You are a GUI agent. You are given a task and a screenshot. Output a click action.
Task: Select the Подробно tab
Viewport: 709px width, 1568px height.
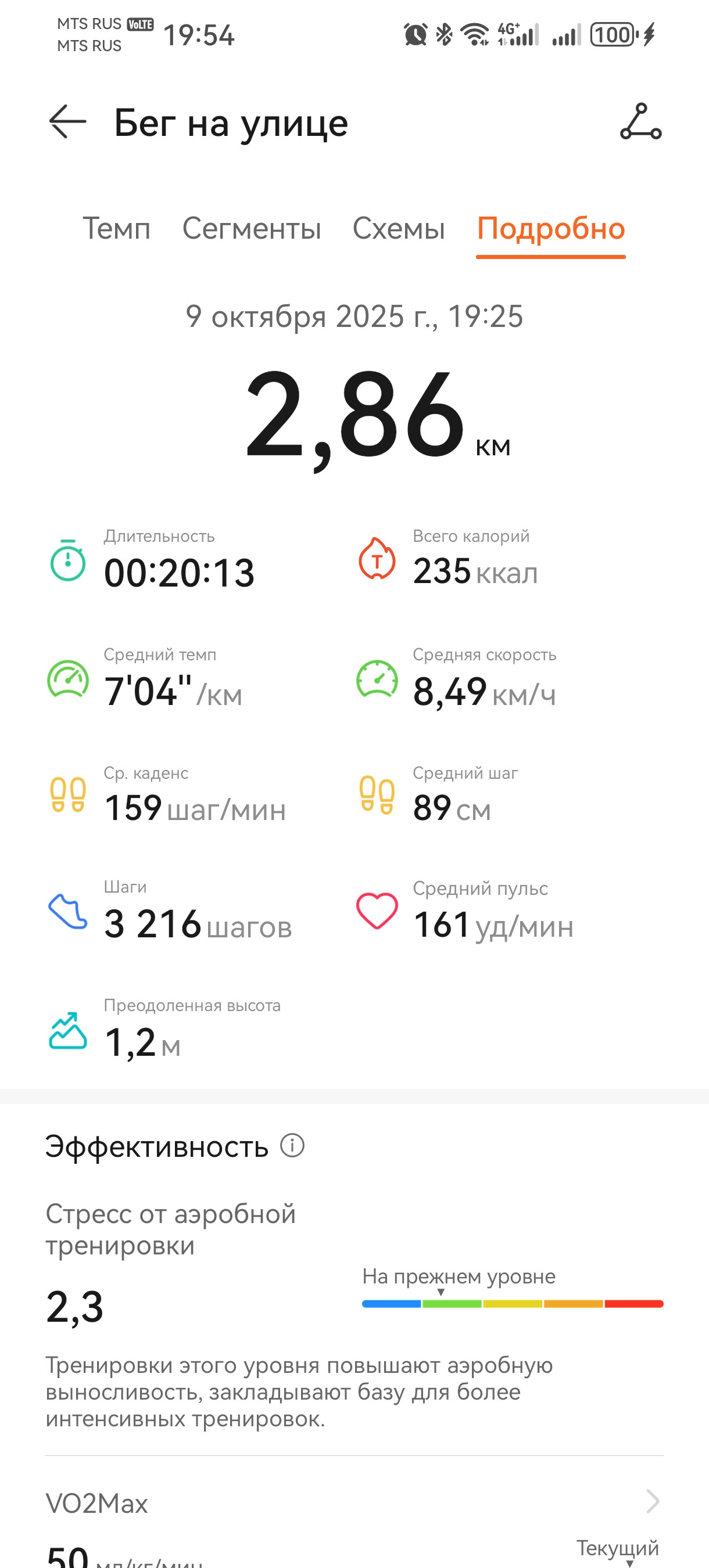(x=552, y=230)
